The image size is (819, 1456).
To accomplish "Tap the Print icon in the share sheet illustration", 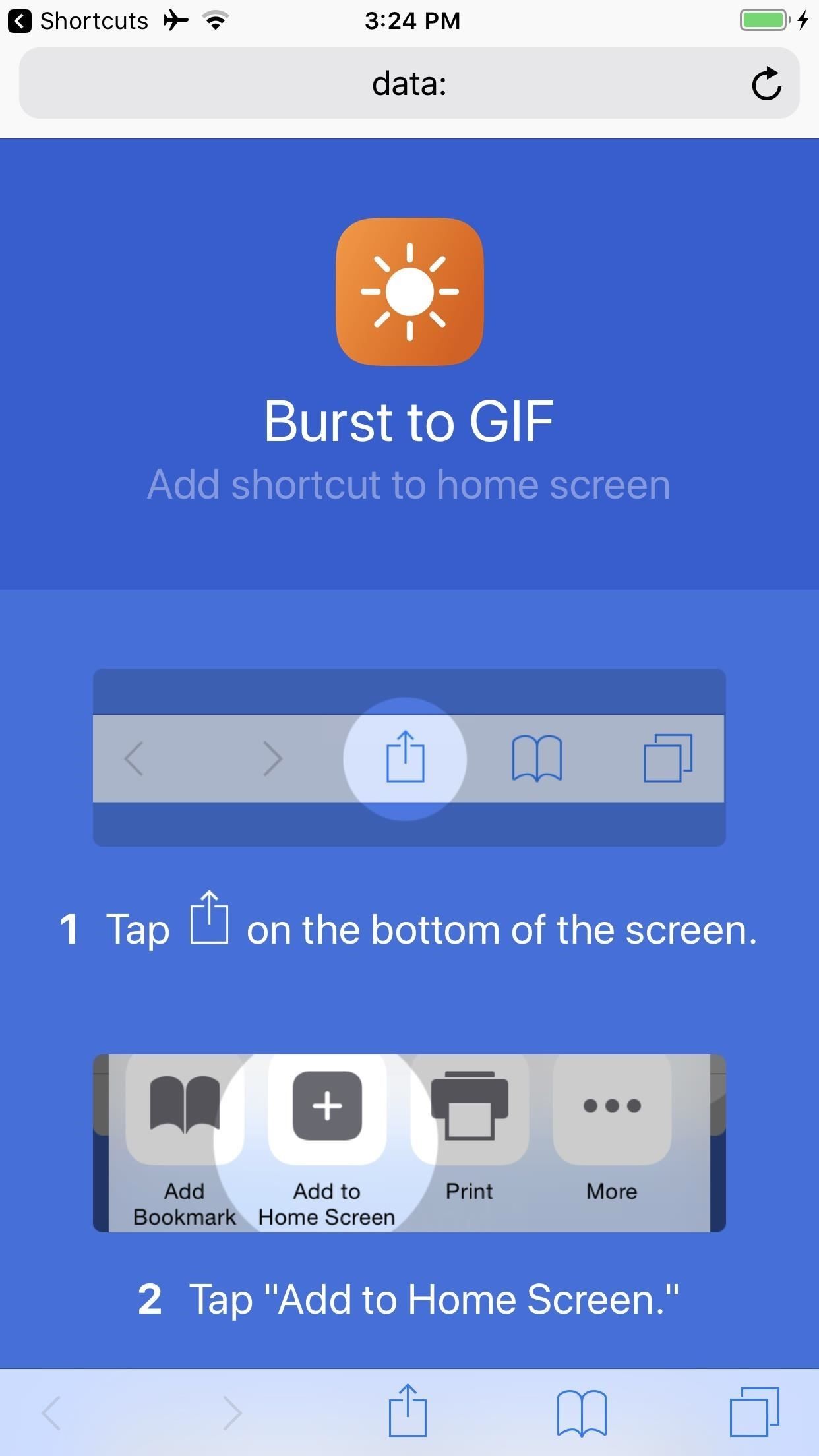I will click(x=470, y=1106).
